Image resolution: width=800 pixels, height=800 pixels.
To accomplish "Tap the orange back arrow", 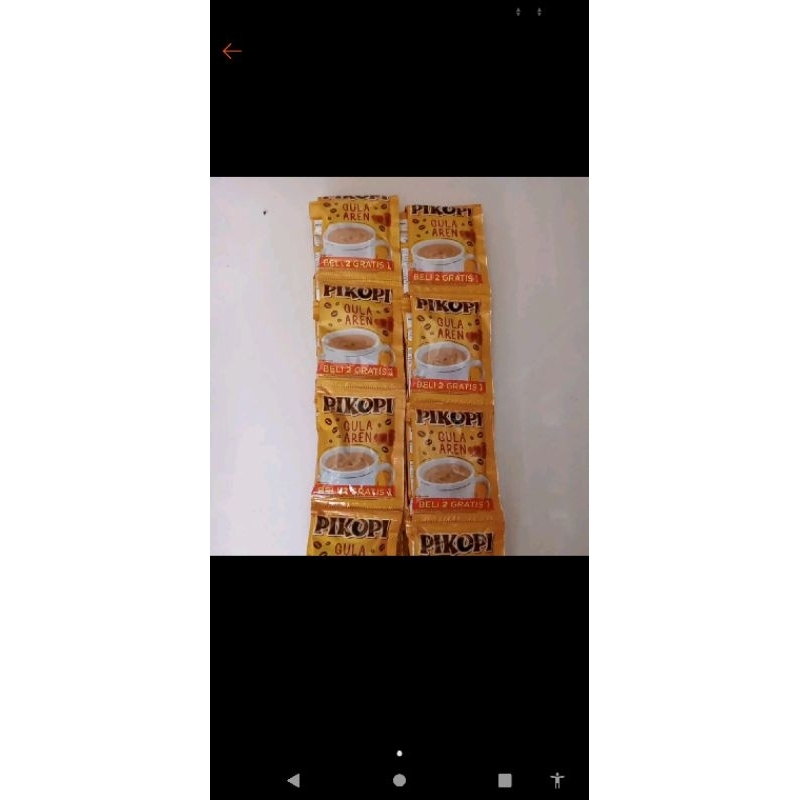I will pos(232,51).
